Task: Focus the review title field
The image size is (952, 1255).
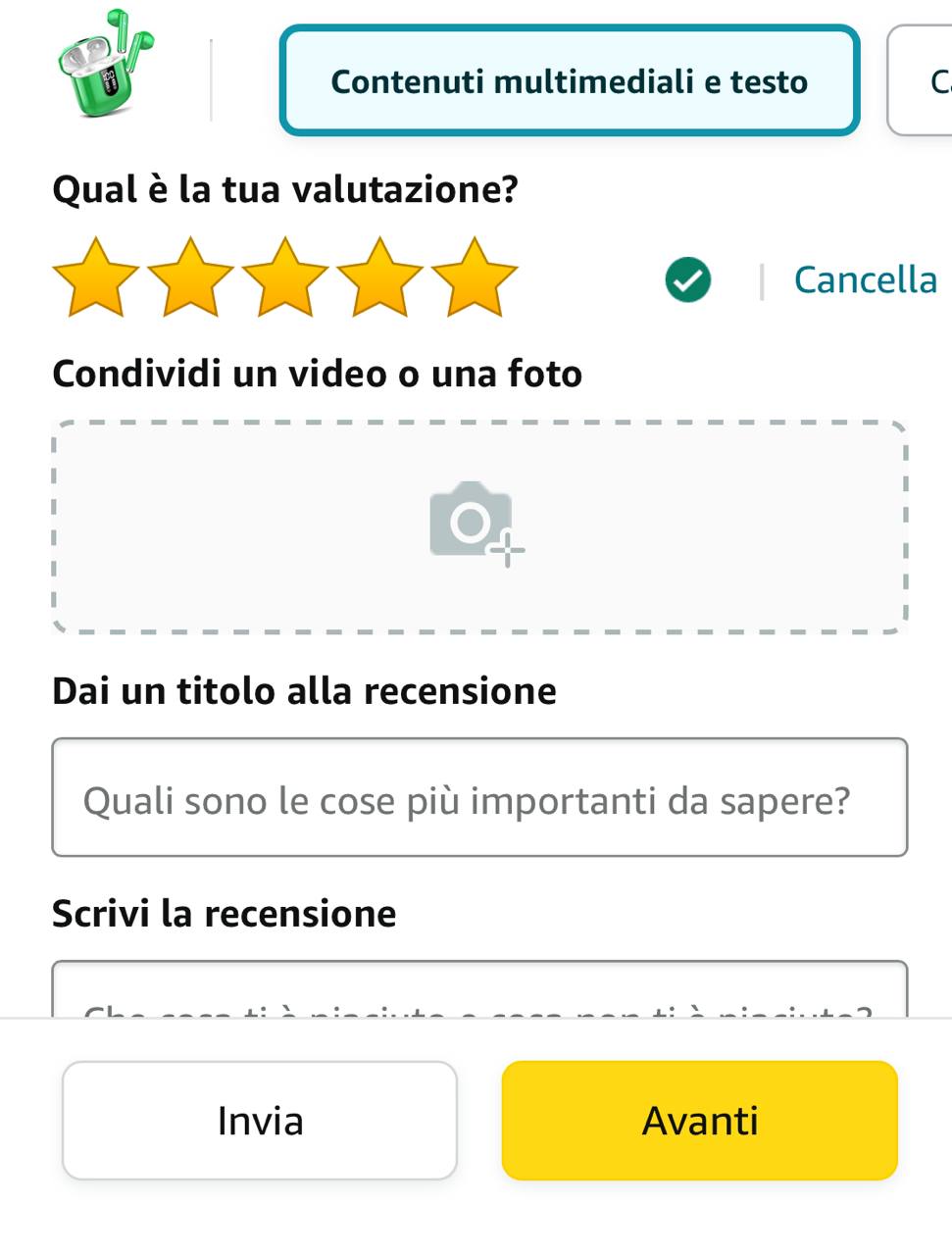Action: click(478, 797)
